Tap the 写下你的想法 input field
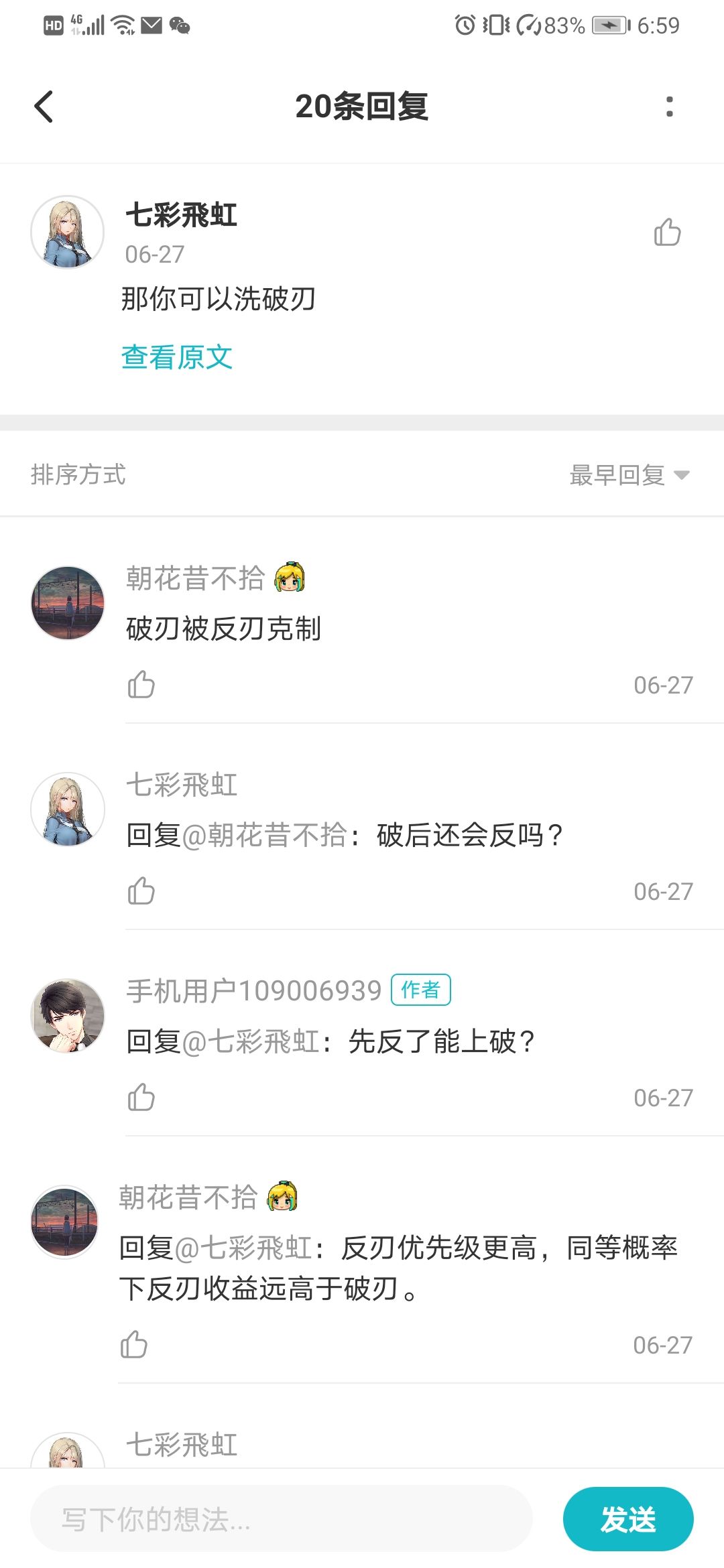 pos(282,1519)
